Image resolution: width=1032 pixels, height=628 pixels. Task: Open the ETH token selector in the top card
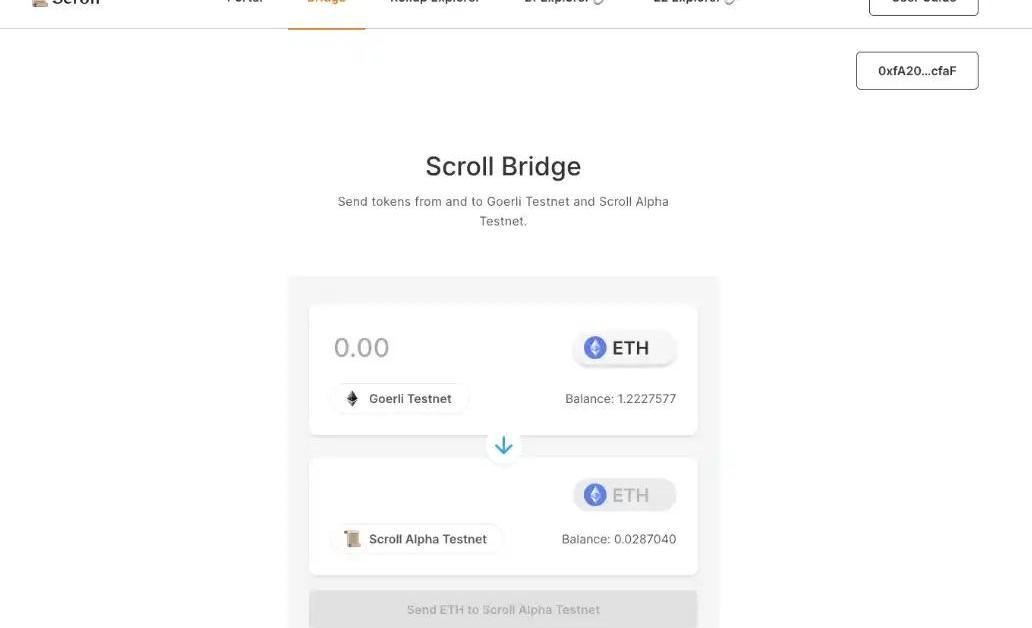(624, 348)
